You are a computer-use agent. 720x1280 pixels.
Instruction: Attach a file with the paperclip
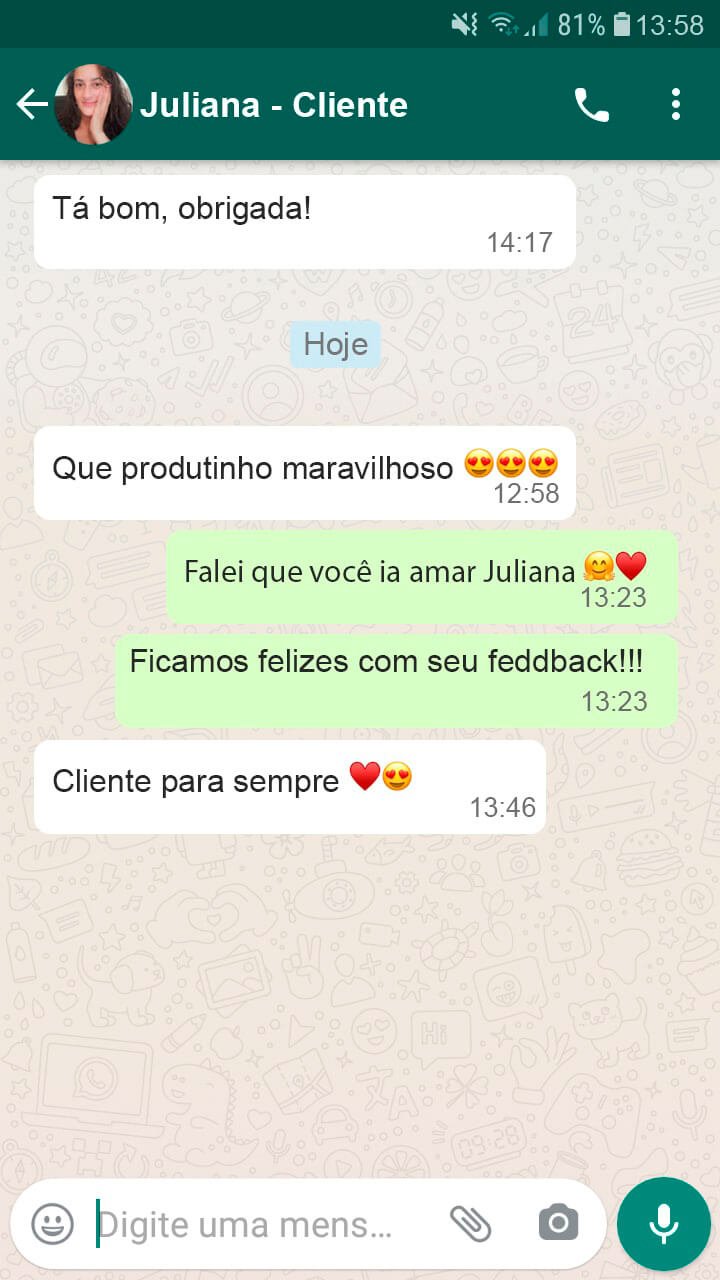tap(470, 1223)
